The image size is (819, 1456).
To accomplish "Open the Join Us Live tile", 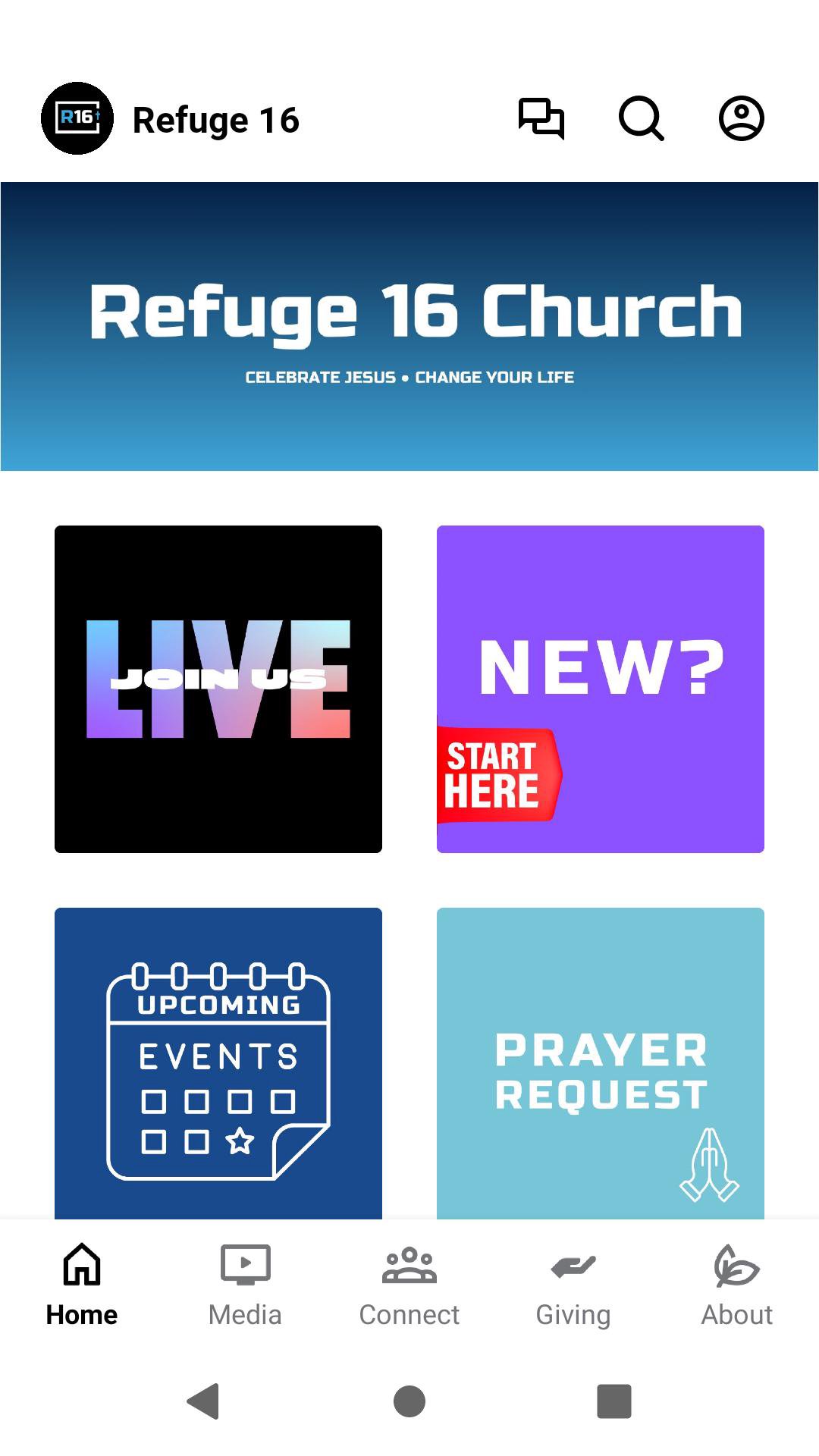I will (218, 689).
